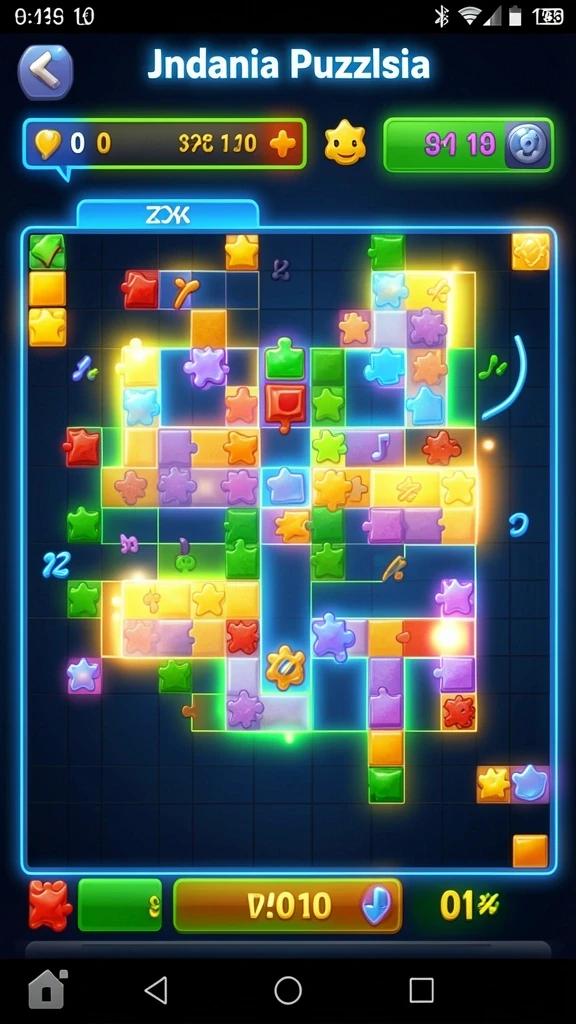Select the blue tab above the board
Viewport: 576px width, 1024px height.
tap(168, 214)
